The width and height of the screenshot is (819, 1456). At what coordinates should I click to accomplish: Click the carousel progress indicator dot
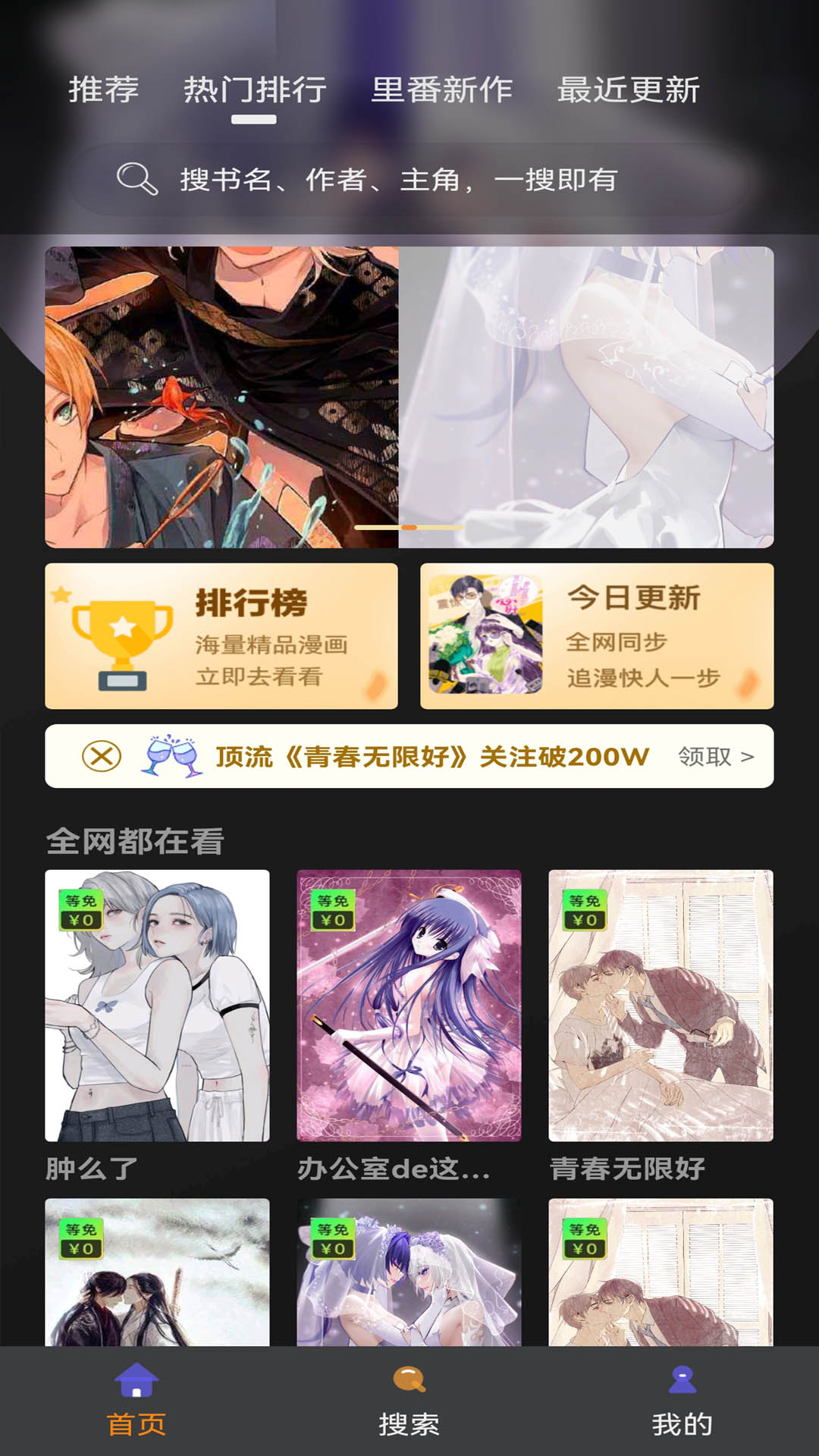click(x=410, y=527)
